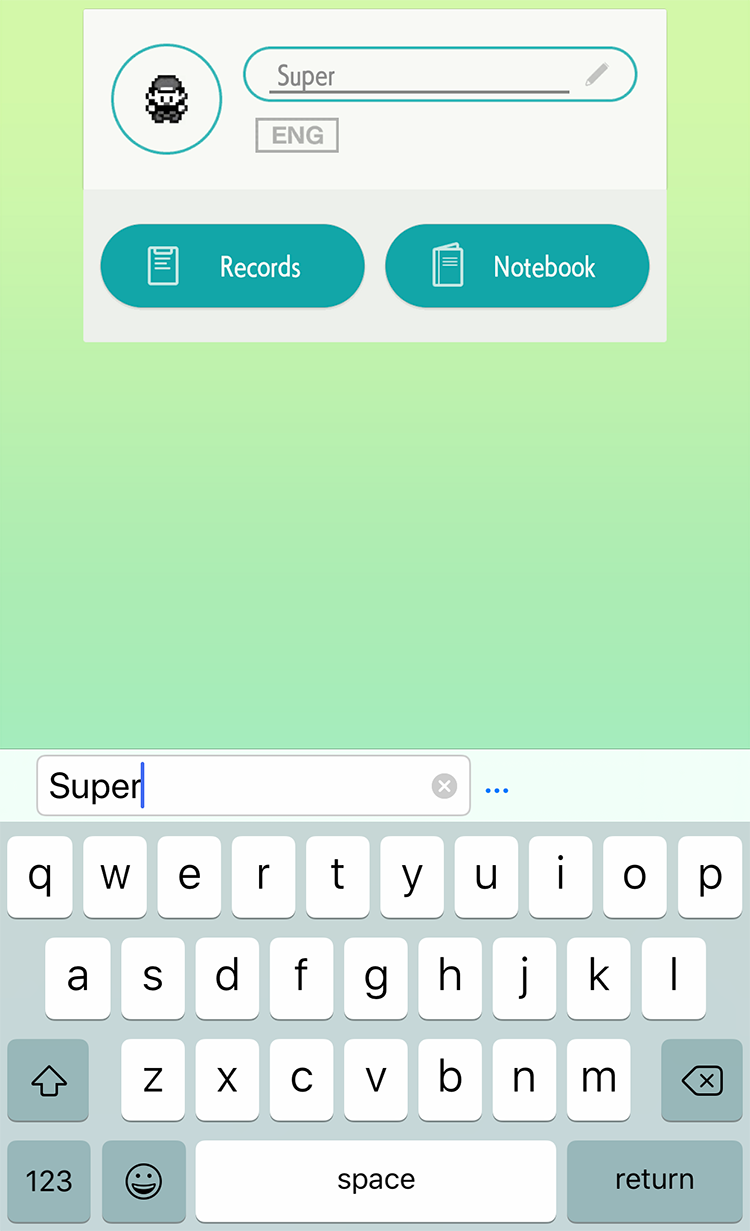
Task: Tap the ENG language badge
Action: (x=297, y=135)
